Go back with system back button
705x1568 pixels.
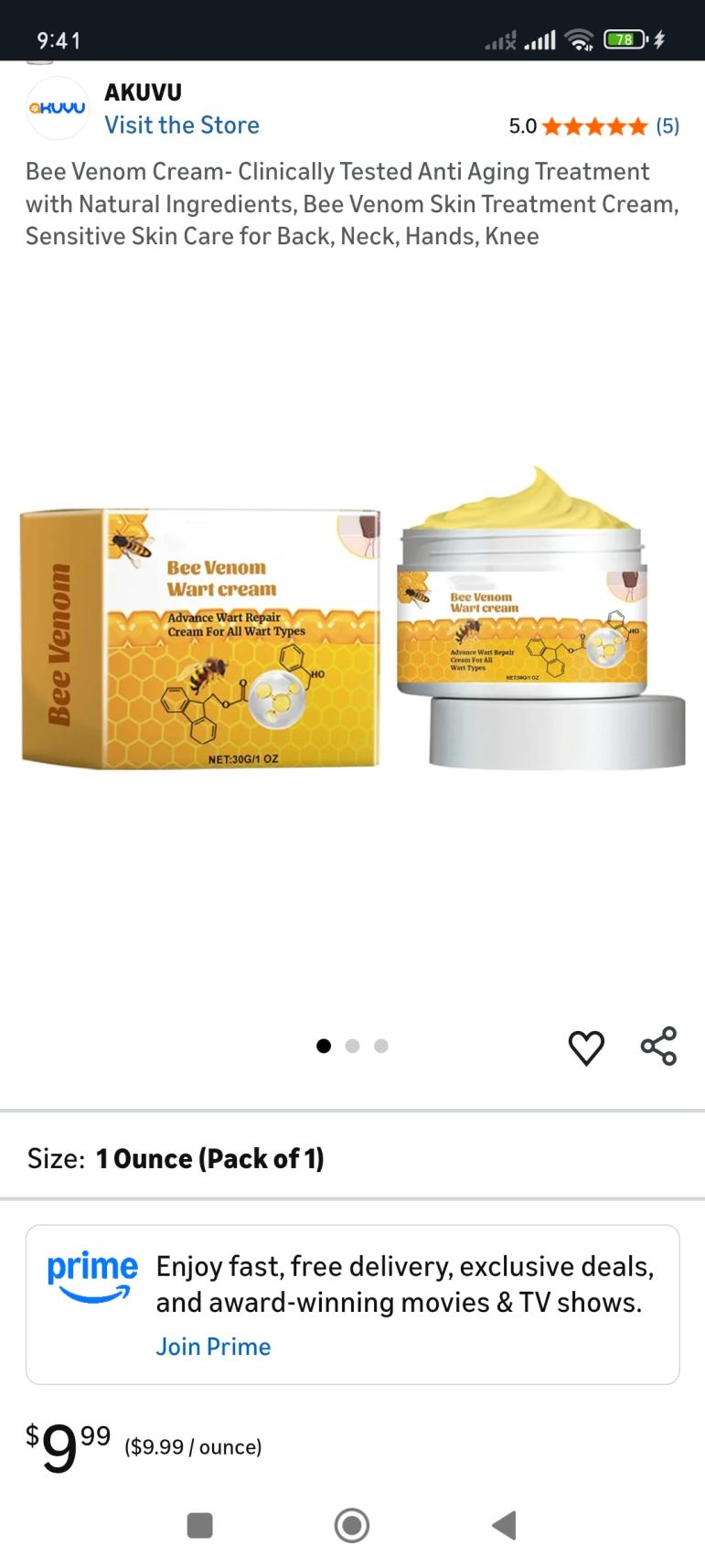(504, 1525)
